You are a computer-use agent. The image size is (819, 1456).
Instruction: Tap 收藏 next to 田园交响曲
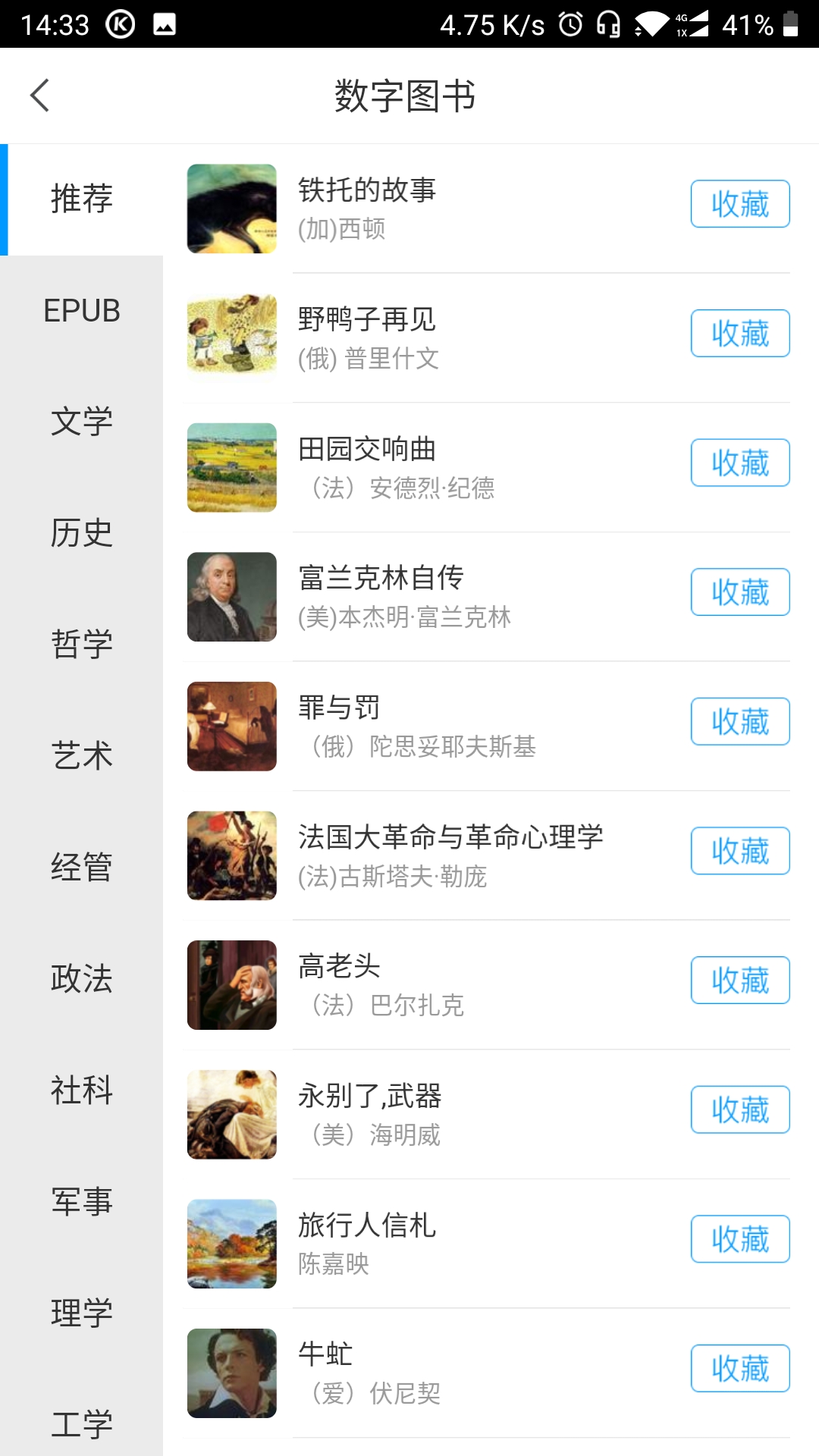point(739,462)
